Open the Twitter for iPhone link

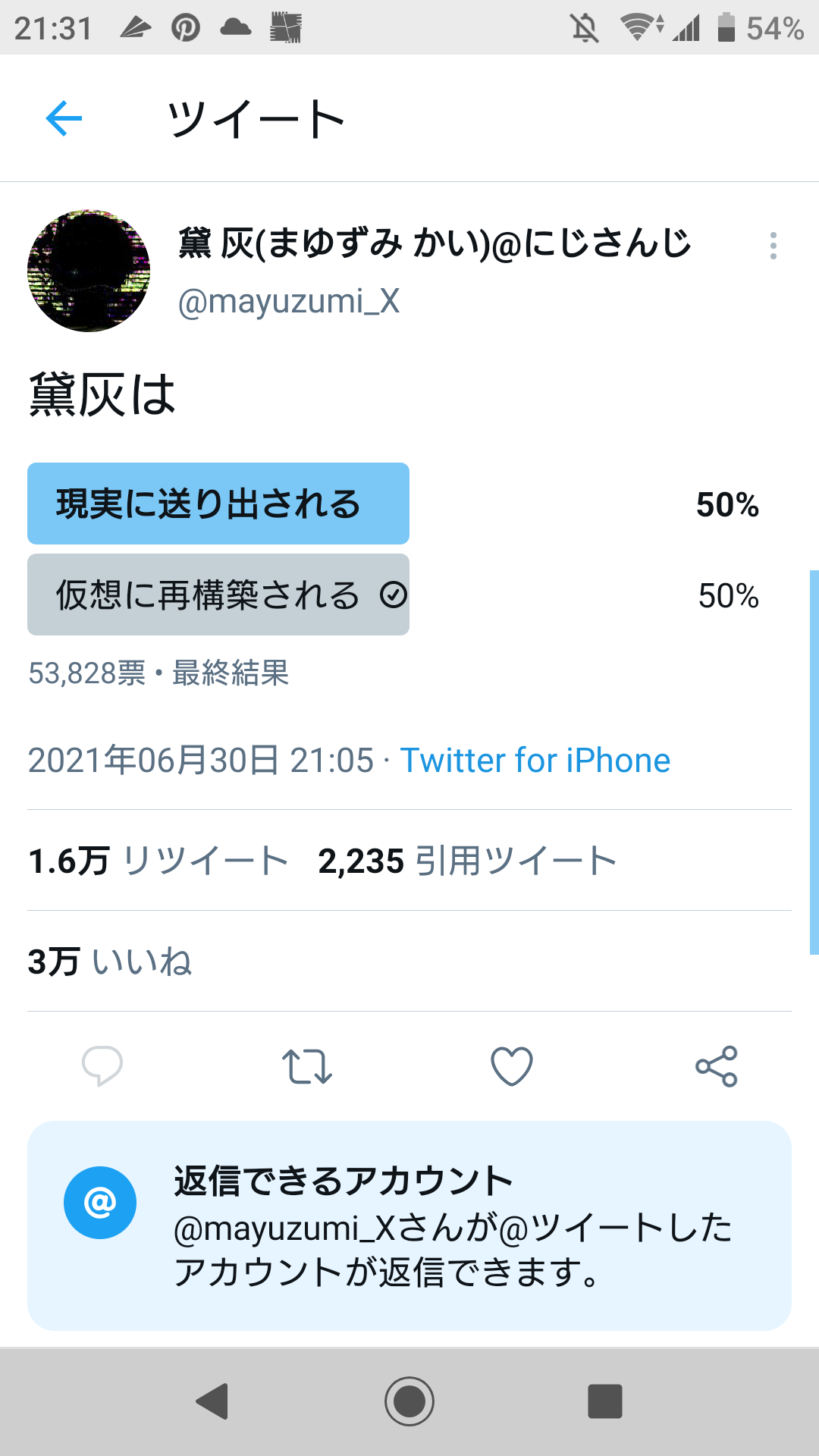click(535, 761)
